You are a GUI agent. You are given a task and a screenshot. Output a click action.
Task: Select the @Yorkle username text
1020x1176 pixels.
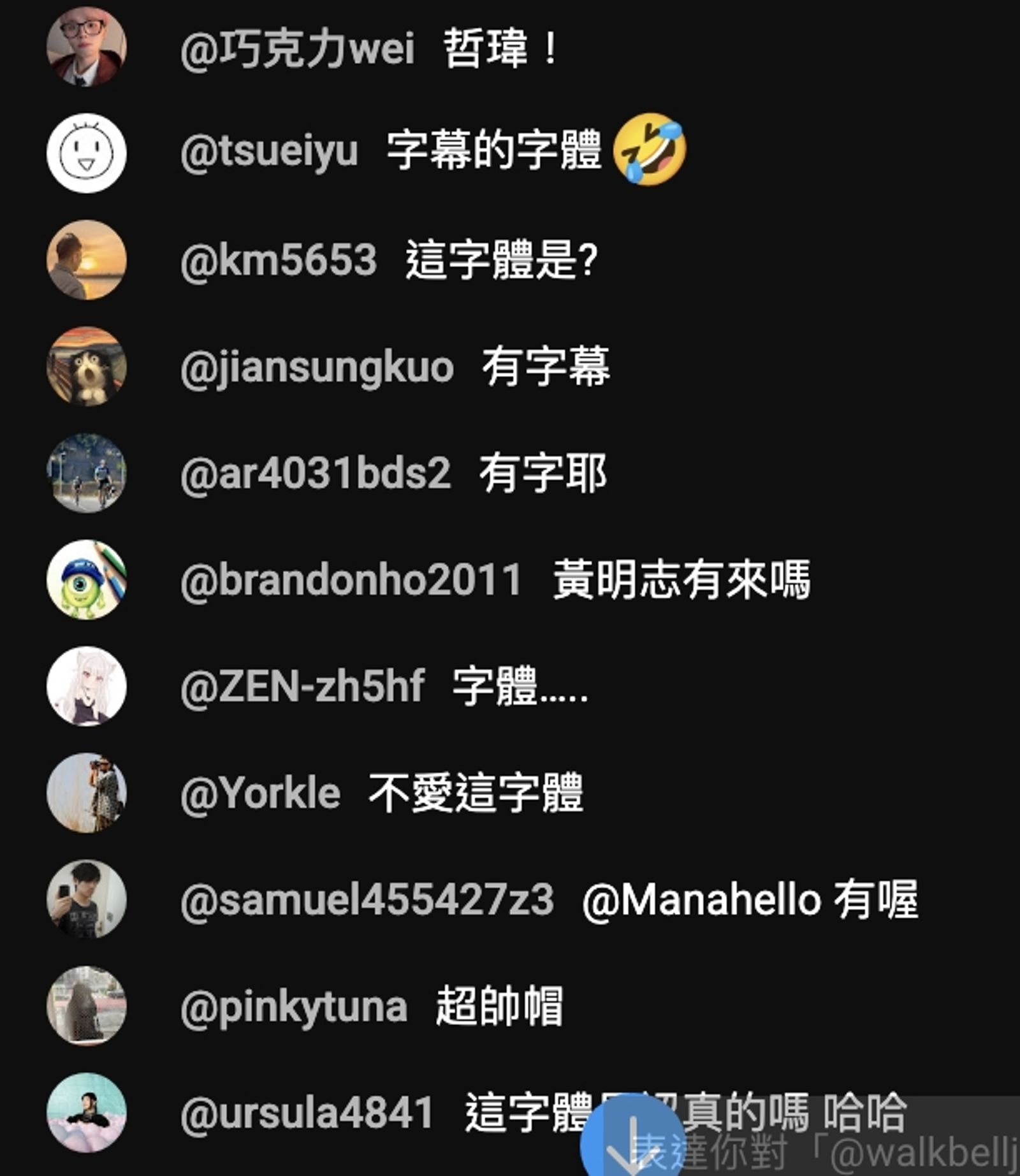[x=261, y=792]
